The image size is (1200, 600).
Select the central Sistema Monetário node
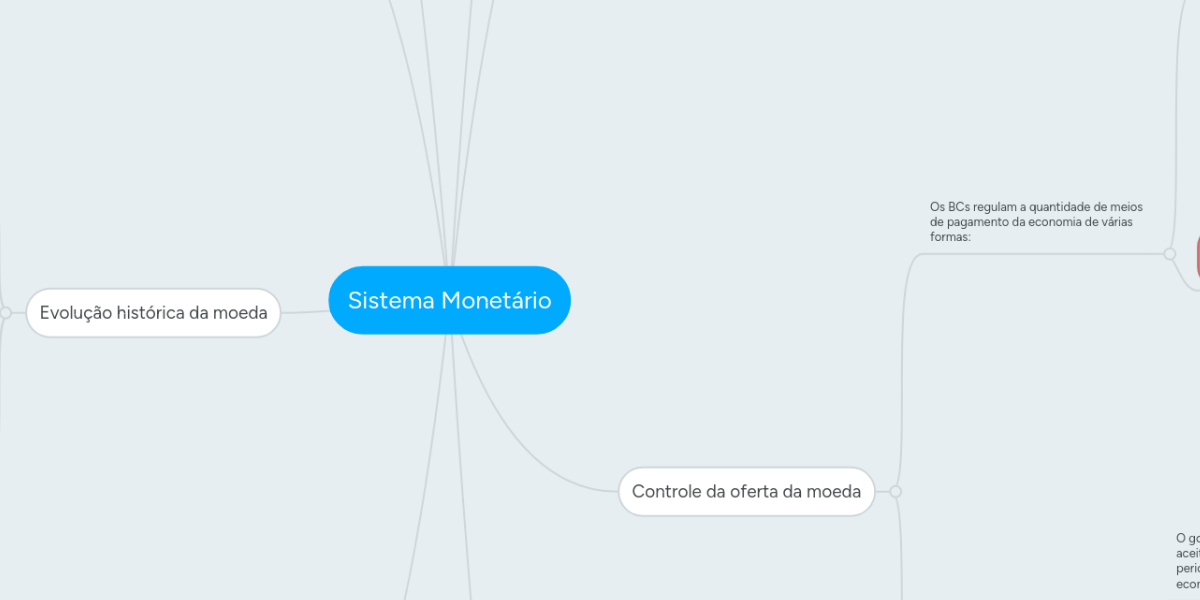pyautogui.click(x=449, y=300)
